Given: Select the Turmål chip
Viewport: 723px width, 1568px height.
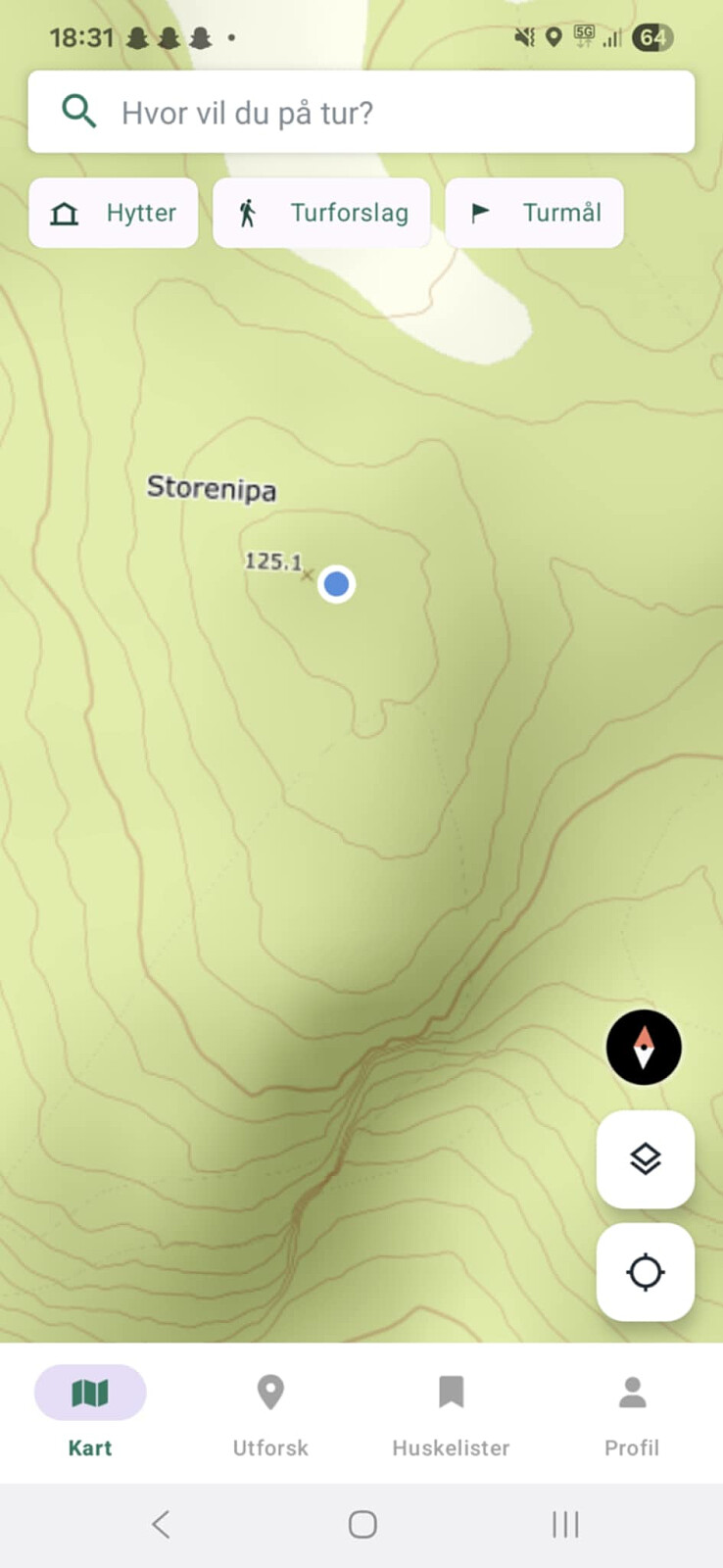Looking at the screenshot, I should (534, 213).
